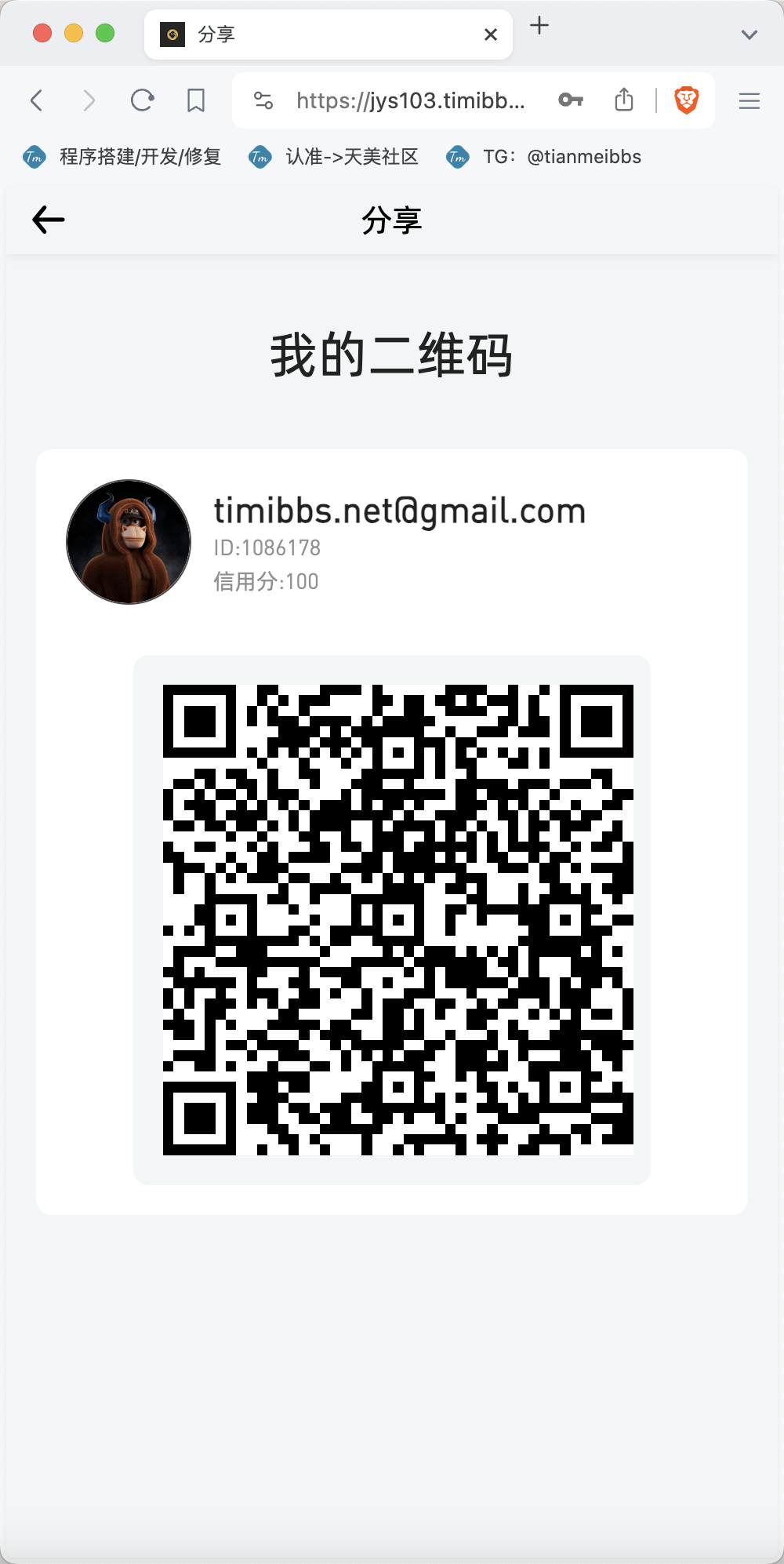The height and width of the screenshot is (1564, 784).
Task: Open the browser hamburger menu
Action: [x=750, y=100]
